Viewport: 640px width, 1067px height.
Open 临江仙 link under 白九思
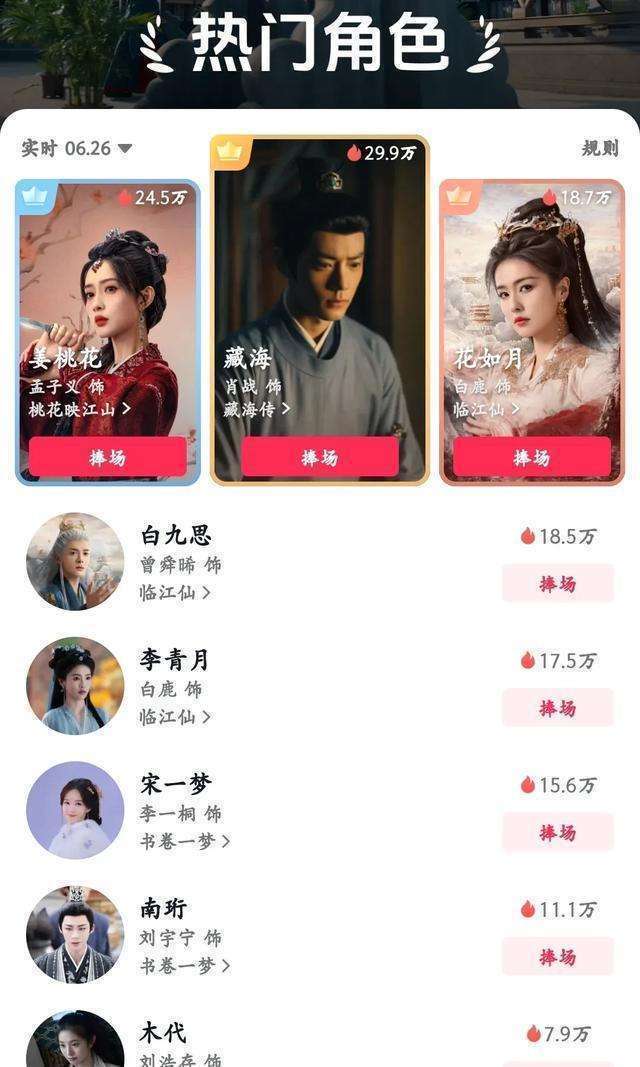175,592
